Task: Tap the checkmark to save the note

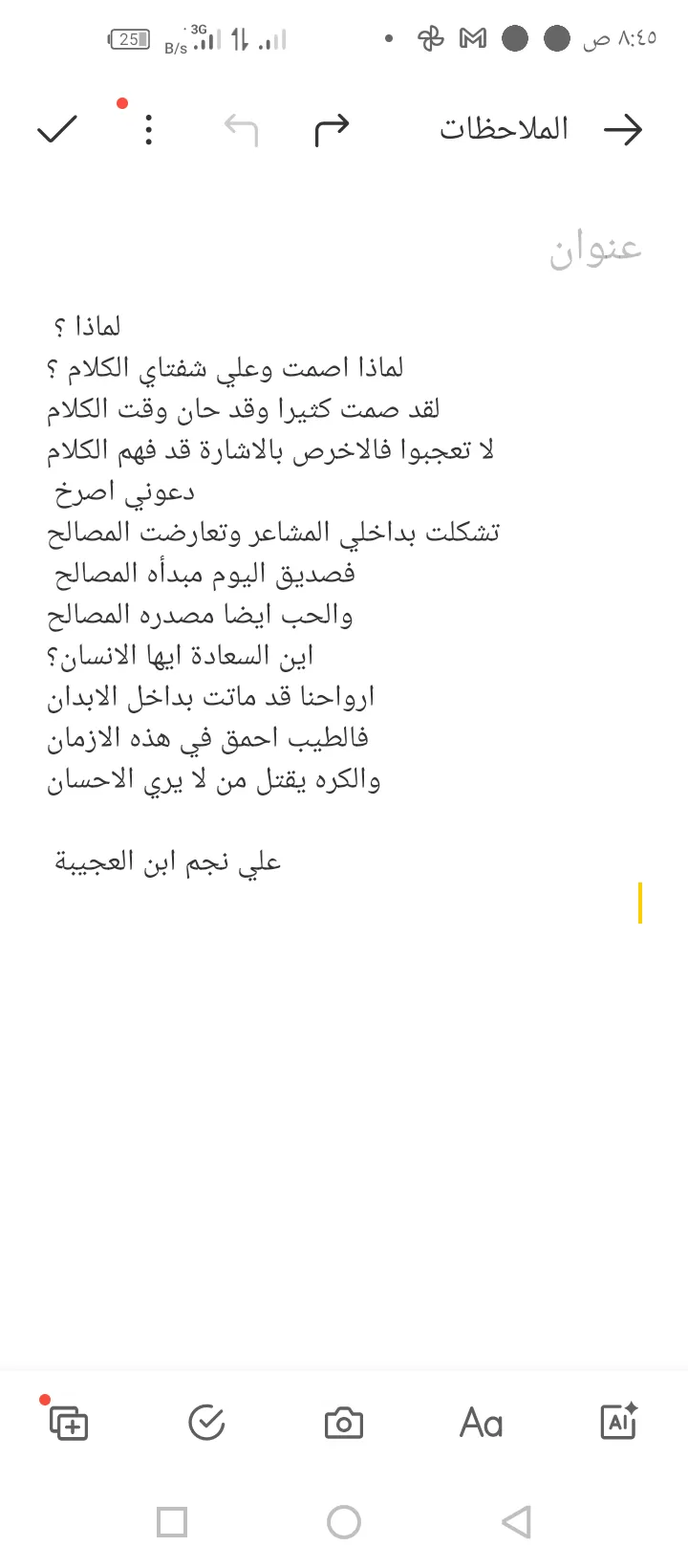Action: (55, 129)
